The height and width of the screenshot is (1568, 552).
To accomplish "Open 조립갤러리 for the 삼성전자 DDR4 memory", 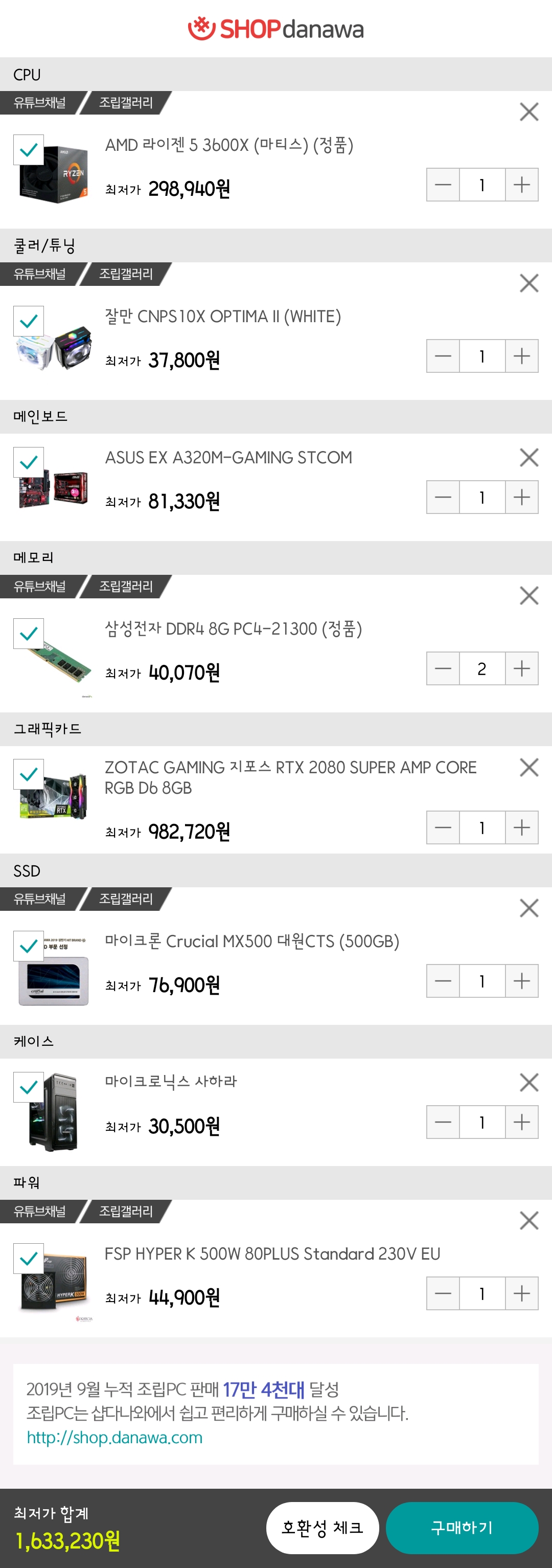I will click(x=126, y=586).
